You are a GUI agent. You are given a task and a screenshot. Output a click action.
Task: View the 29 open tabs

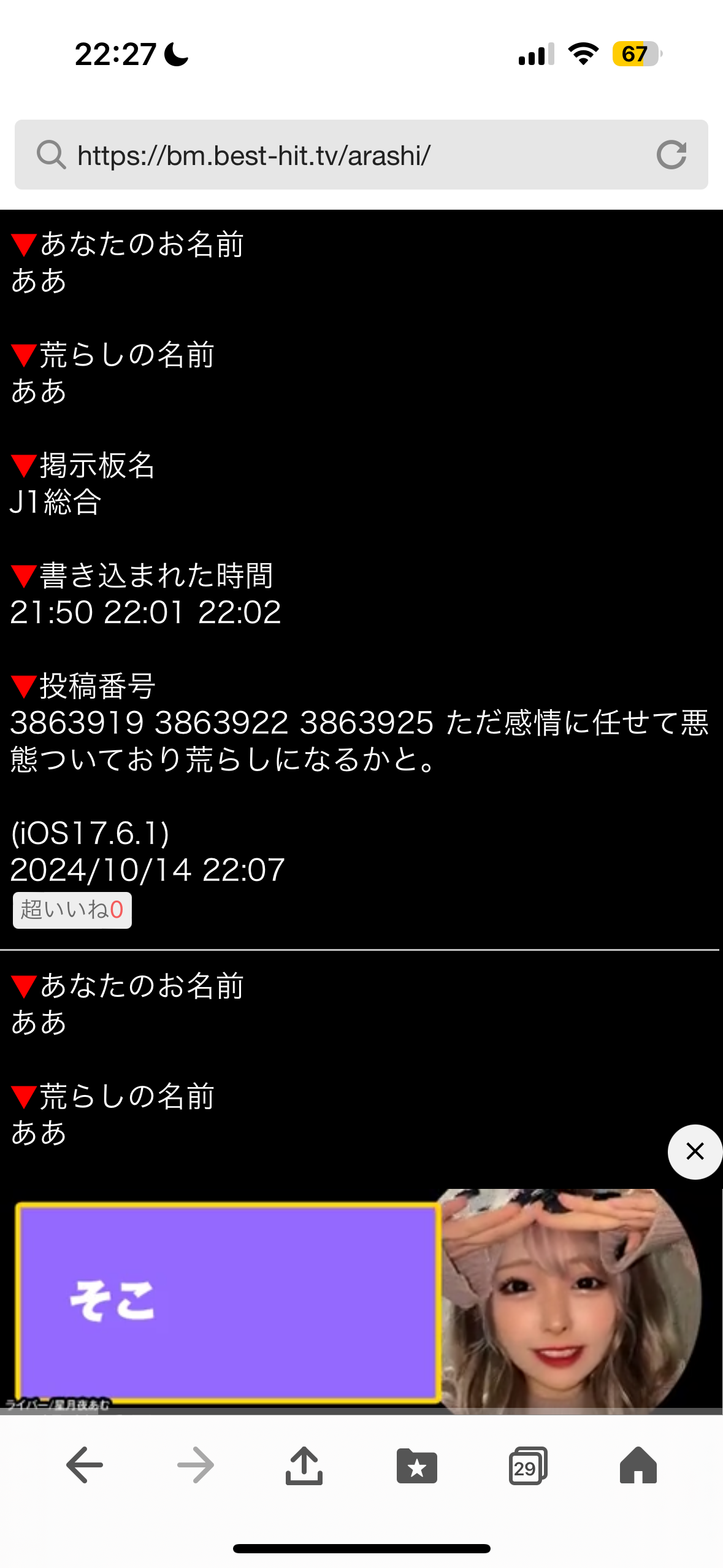click(527, 1465)
